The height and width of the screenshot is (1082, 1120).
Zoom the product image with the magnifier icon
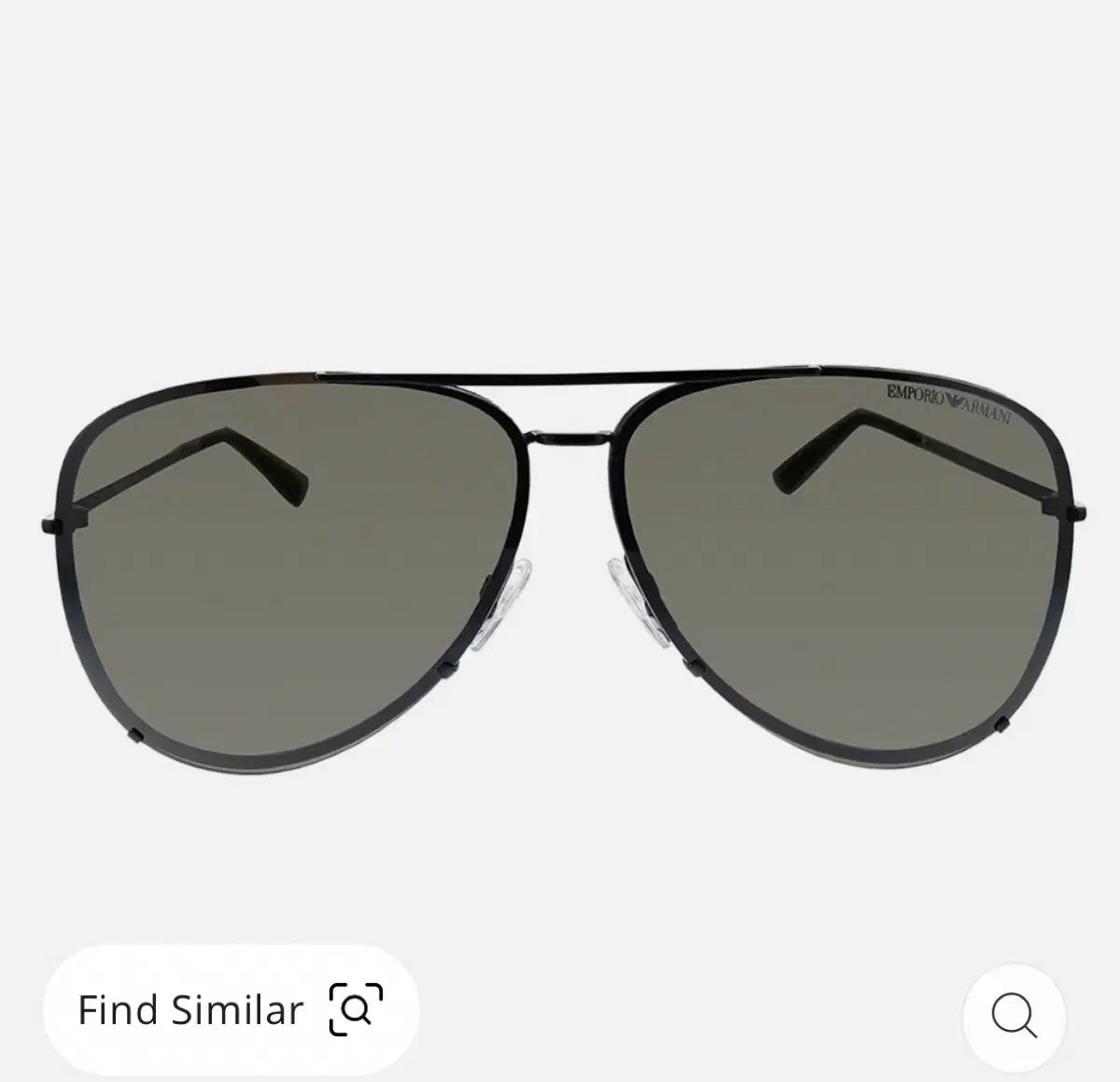click(1014, 1014)
